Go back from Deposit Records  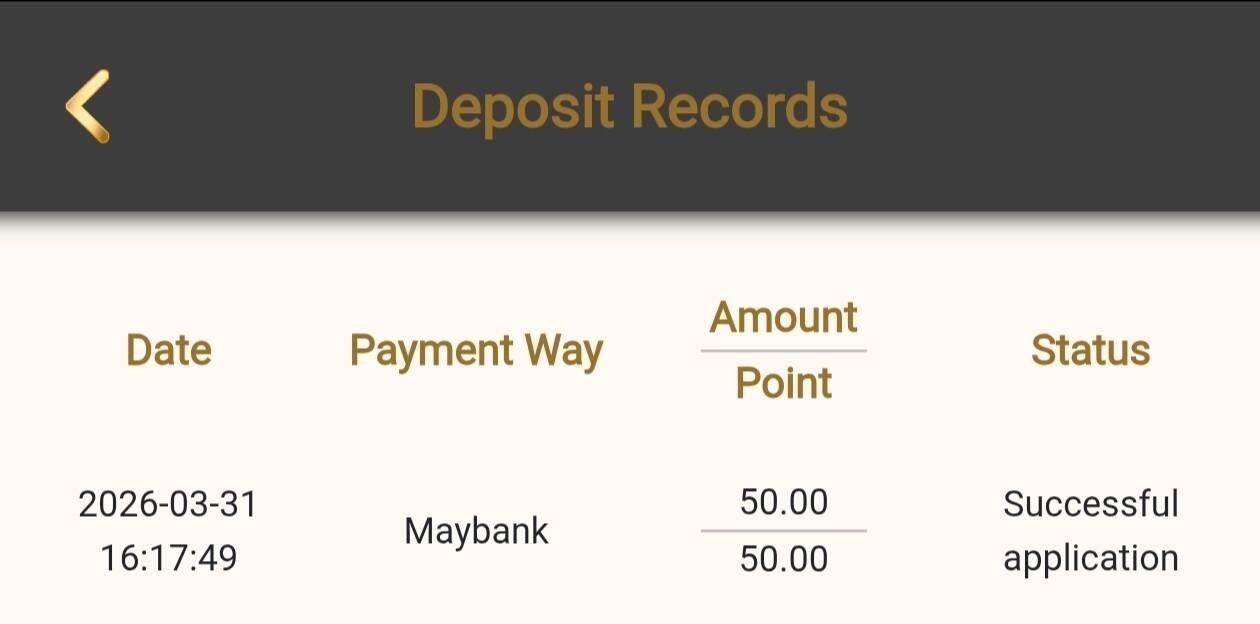[x=88, y=106]
